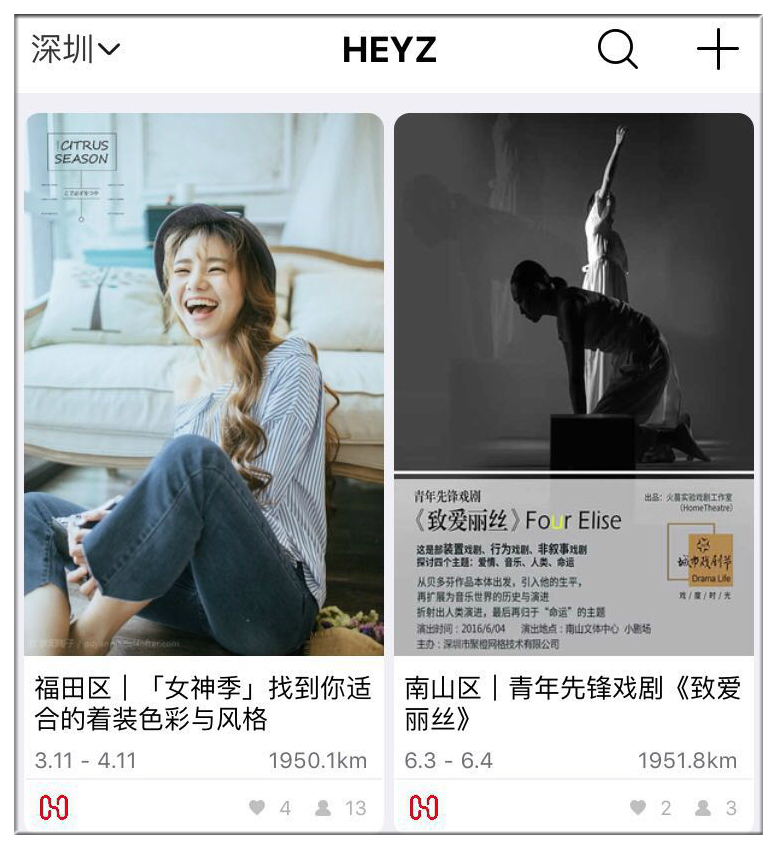Open the 深圳 city selector dropdown
Screen dimensions: 777x849
(75, 49)
